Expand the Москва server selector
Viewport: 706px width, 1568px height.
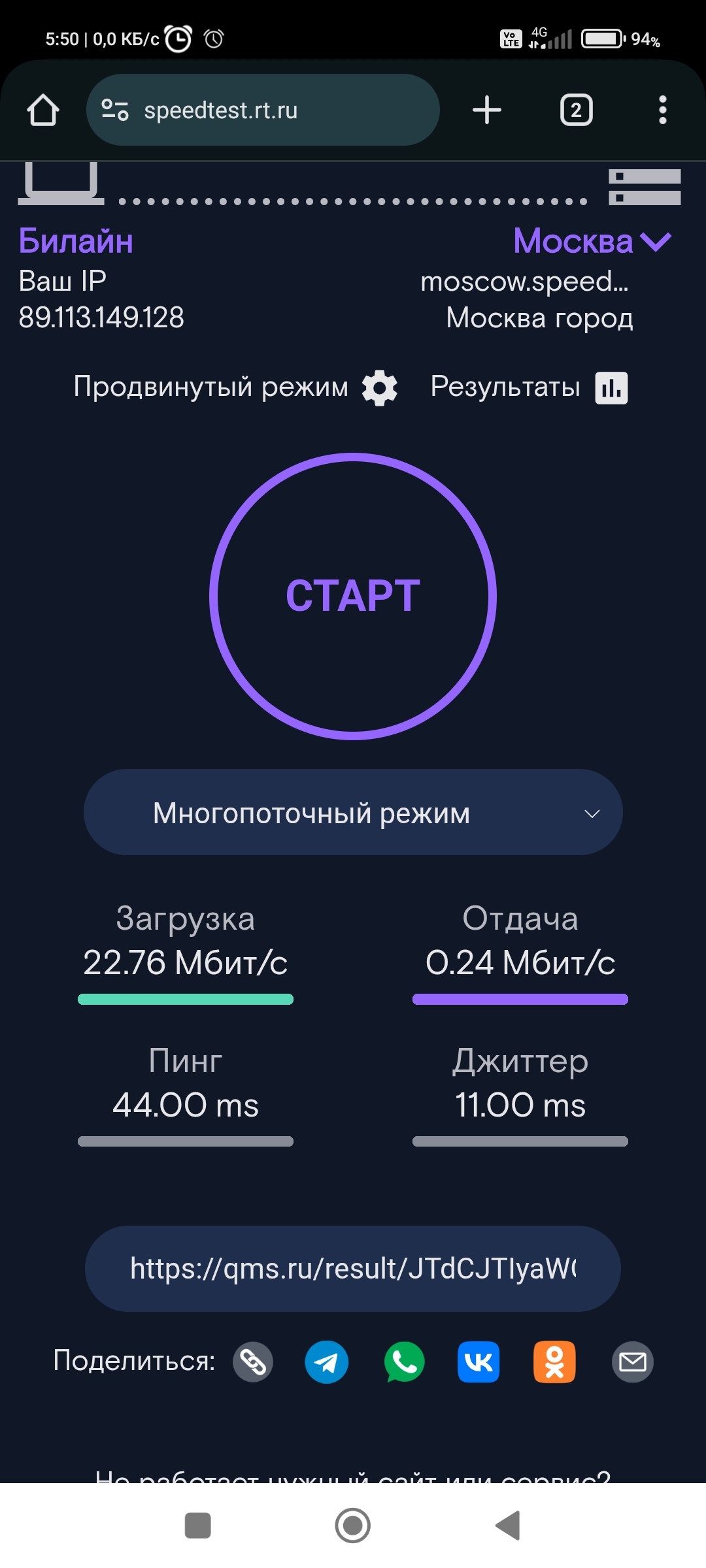click(592, 242)
